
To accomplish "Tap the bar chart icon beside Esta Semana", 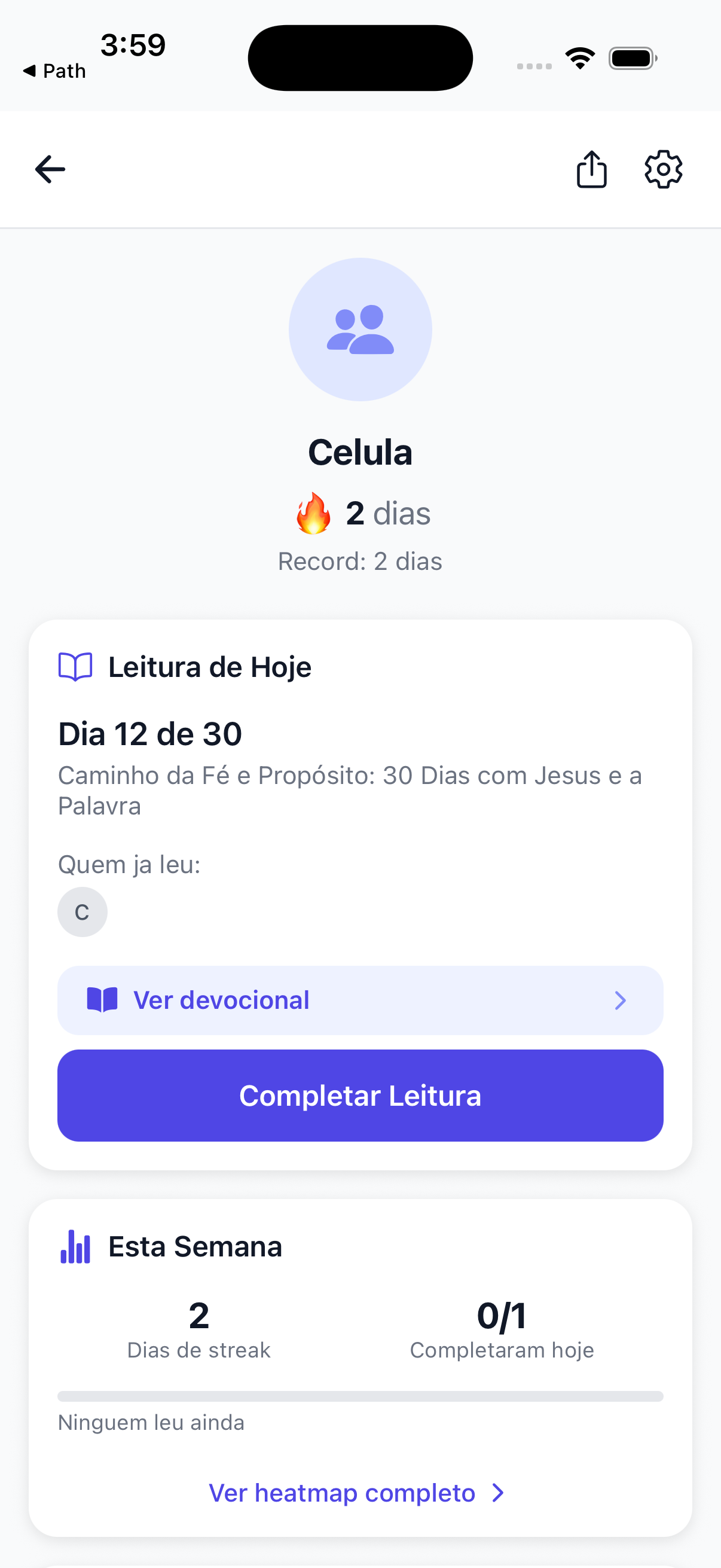I will (75, 1246).
